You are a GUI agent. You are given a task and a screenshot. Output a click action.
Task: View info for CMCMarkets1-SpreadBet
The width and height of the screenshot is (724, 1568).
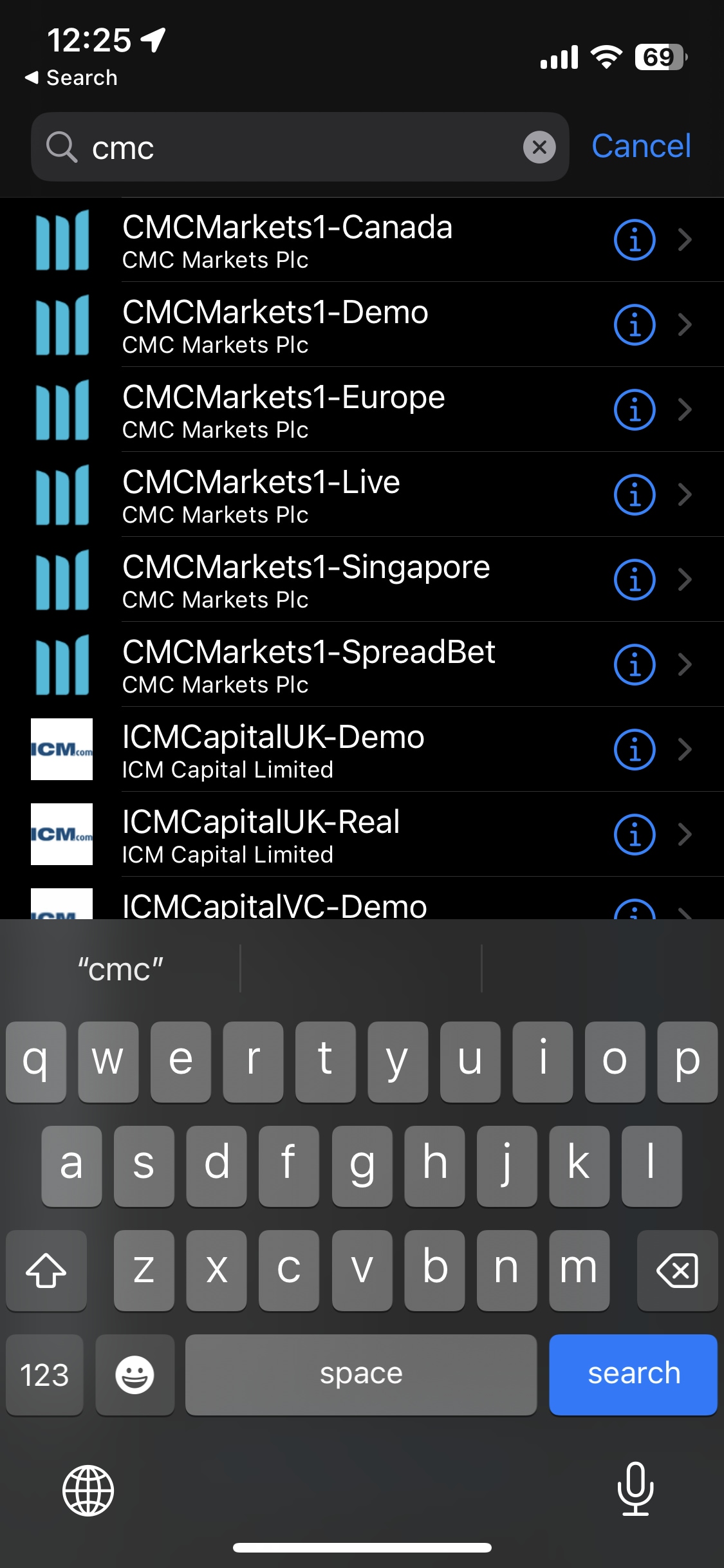pyautogui.click(x=635, y=665)
